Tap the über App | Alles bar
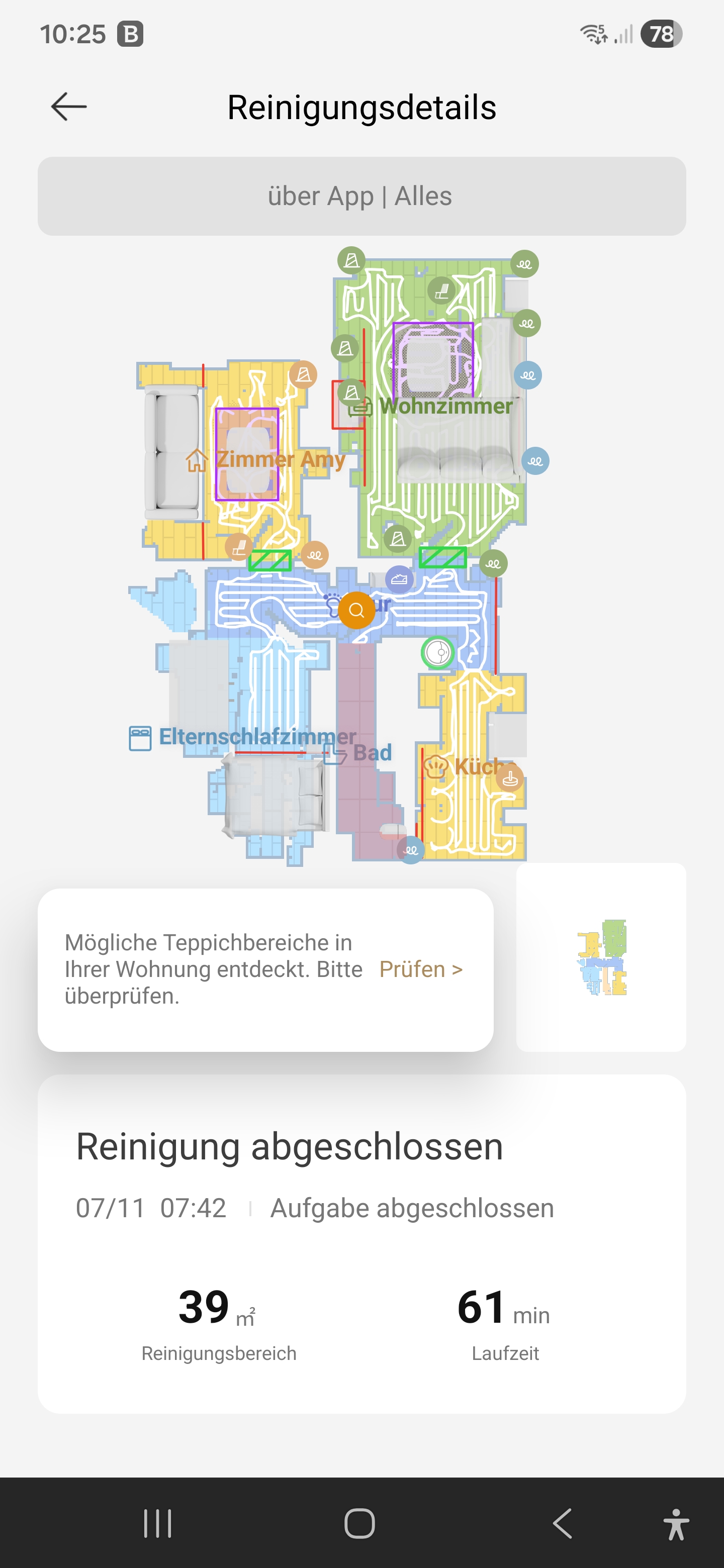Image resolution: width=724 pixels, height=1568 pixels. pos(361,196)
